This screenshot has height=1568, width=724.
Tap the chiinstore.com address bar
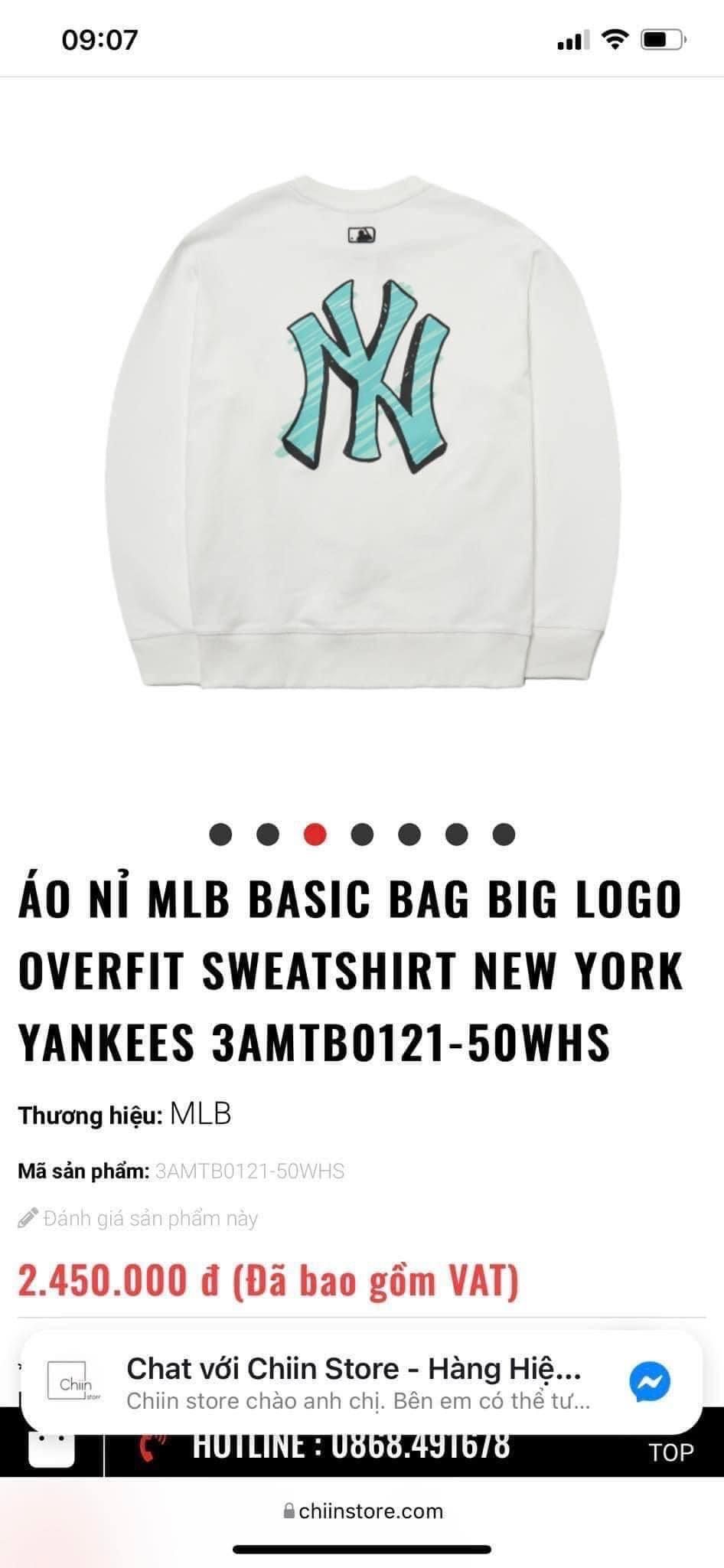coord(363,1511)
